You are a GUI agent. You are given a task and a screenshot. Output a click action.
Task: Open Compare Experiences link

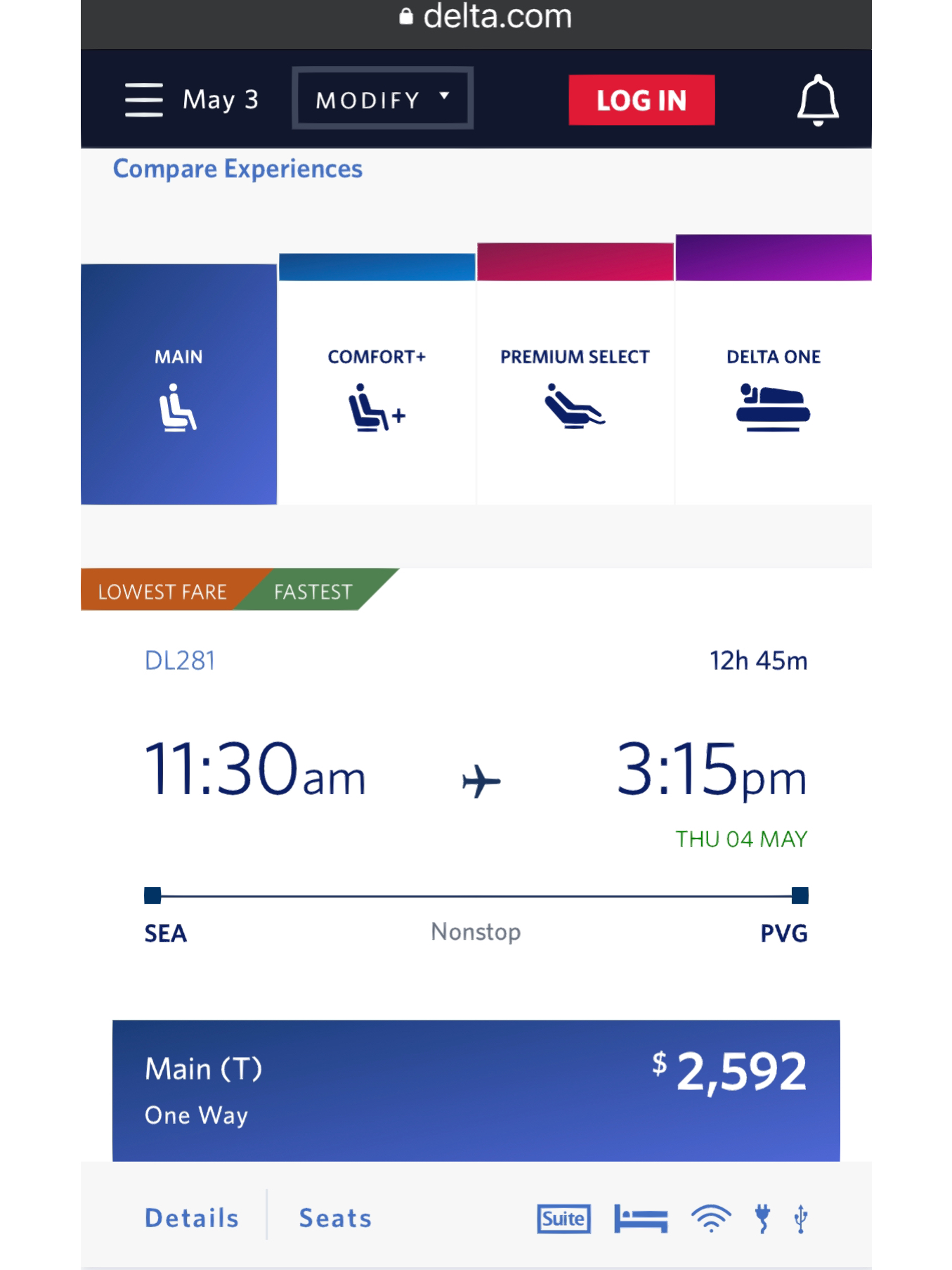[x=237, y=169]
